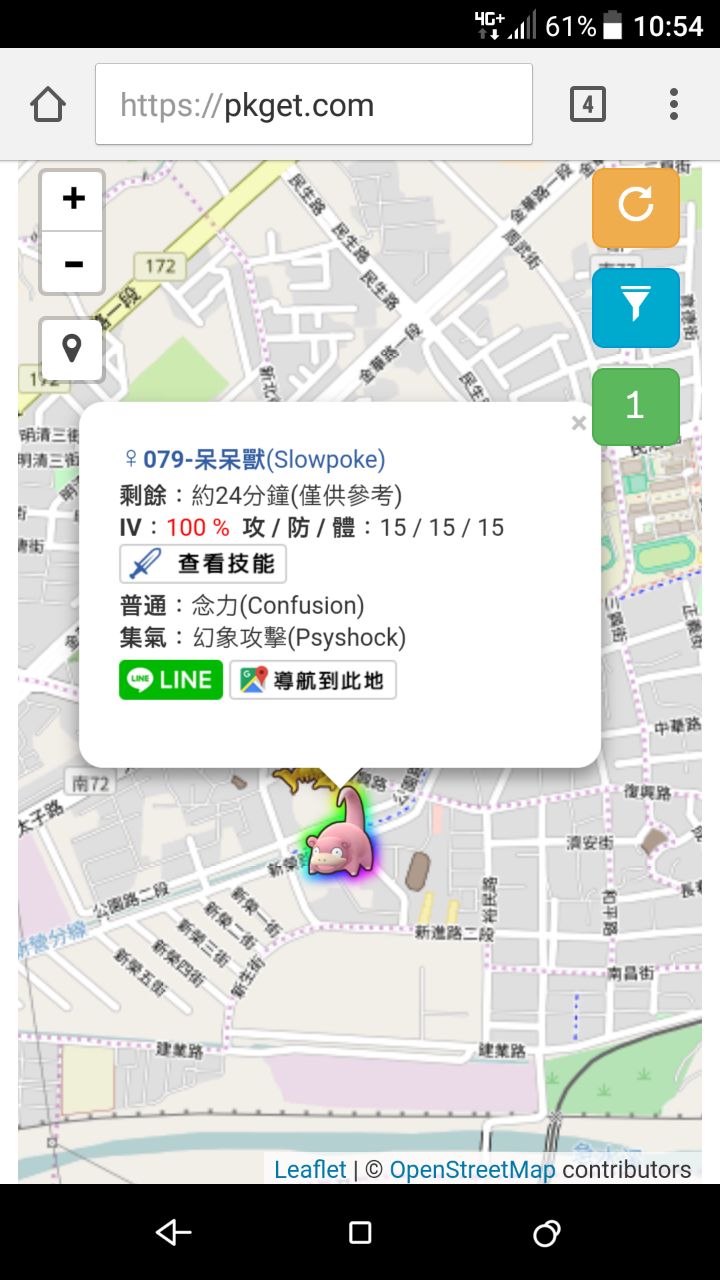Viewport: 720px width, 1280px height.
Task: Open the browser tab switcher
Action: click(x=588, y=105)
